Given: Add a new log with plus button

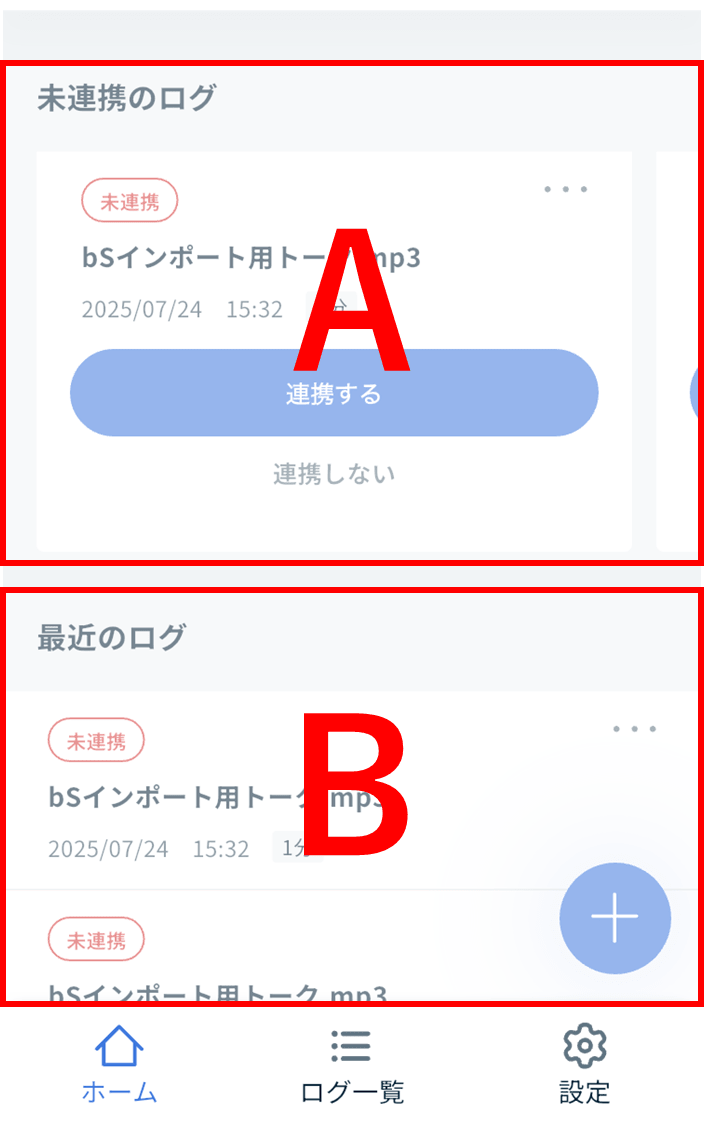Looking at the screenshot, I should [614, 918].
